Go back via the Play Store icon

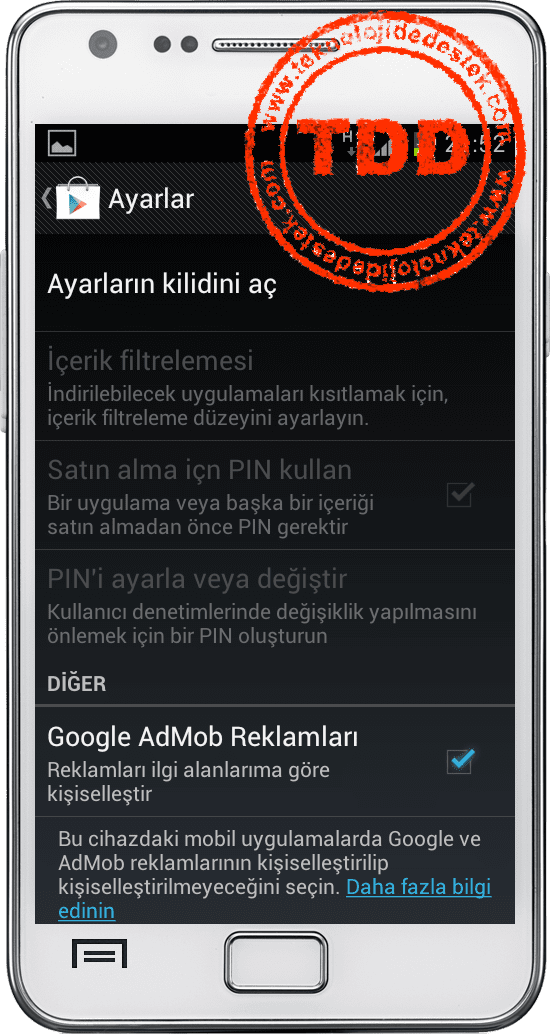pos(77,198)
